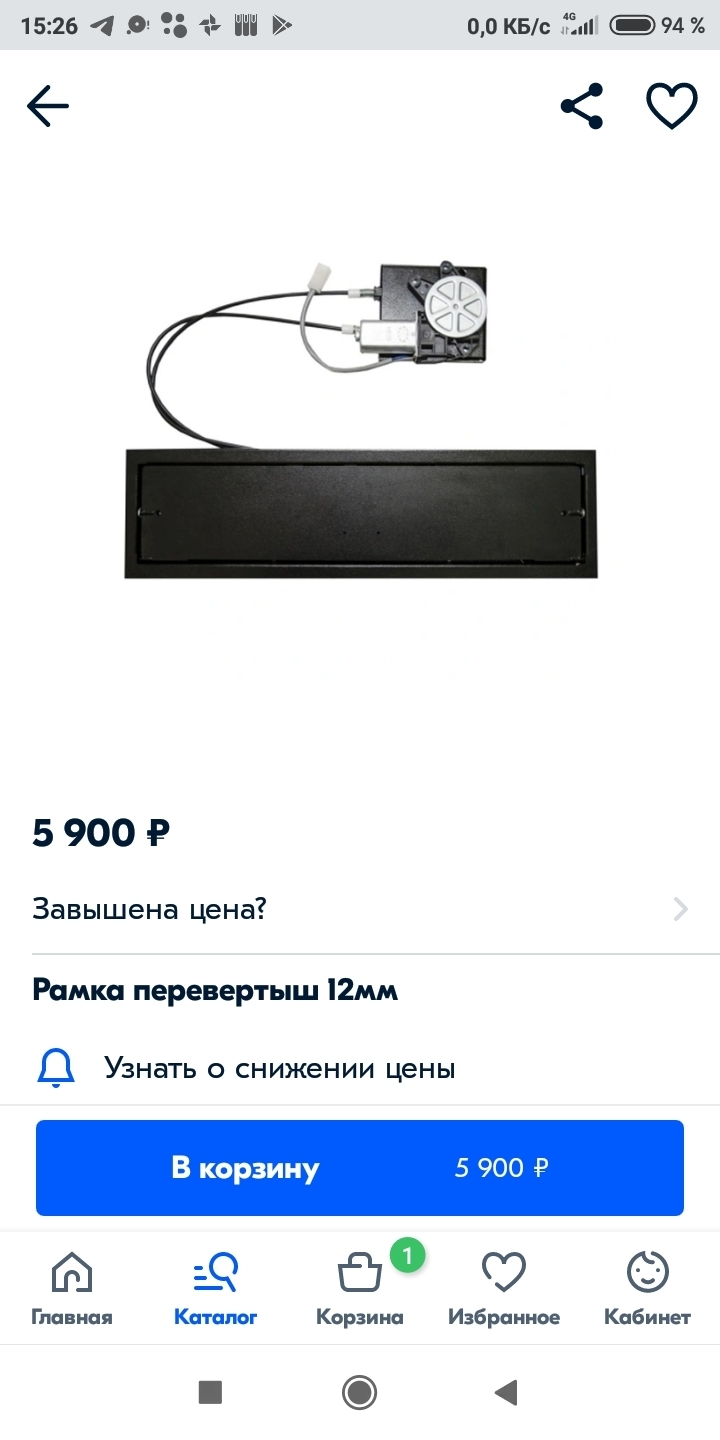This screenshot has height=1440, width=720.
Task: Share this product
Action: pos(582,106)
